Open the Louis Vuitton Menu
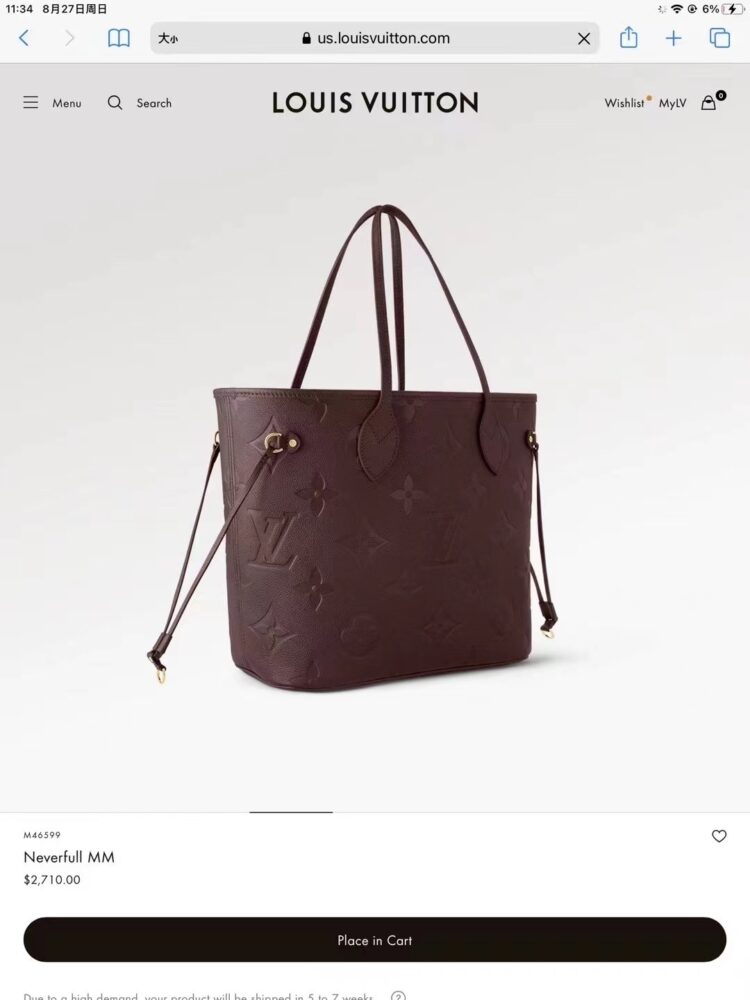The image size is (750, 1000). [x=52, y=103]
